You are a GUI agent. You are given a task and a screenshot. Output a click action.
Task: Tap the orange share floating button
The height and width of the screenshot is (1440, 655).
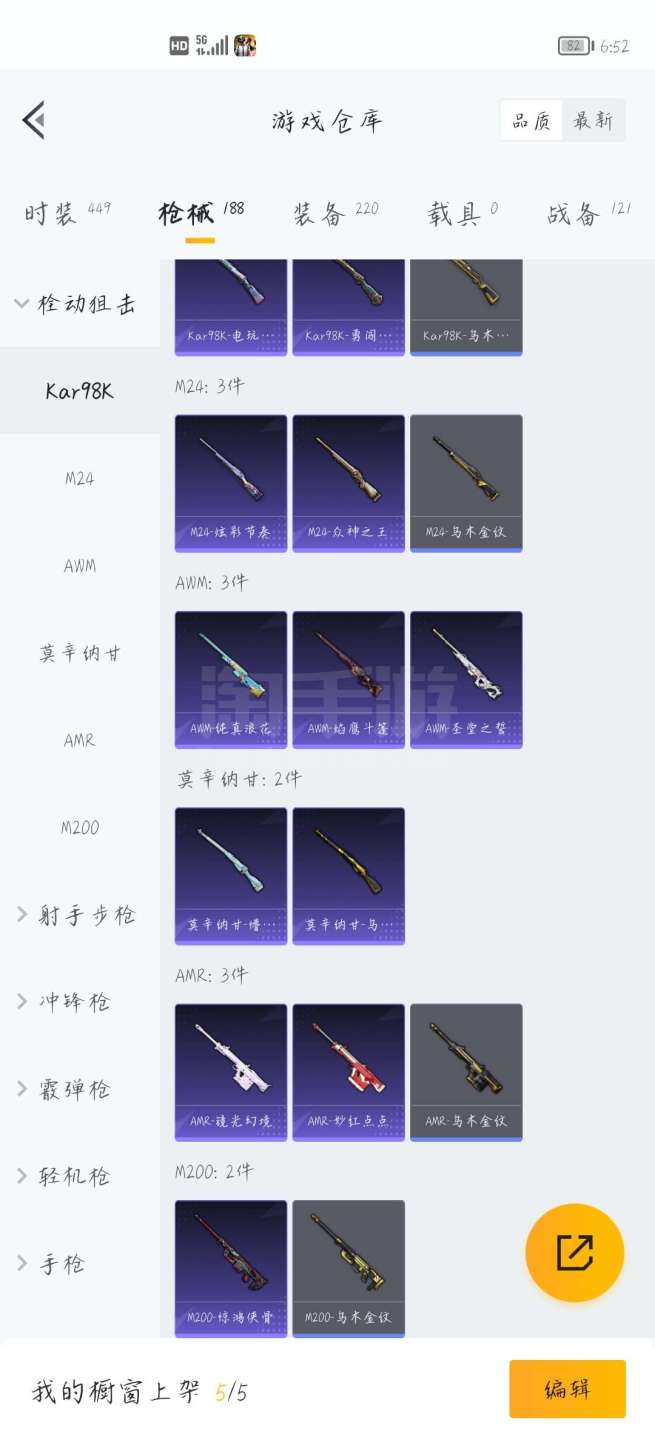(x=575, y=1253)
